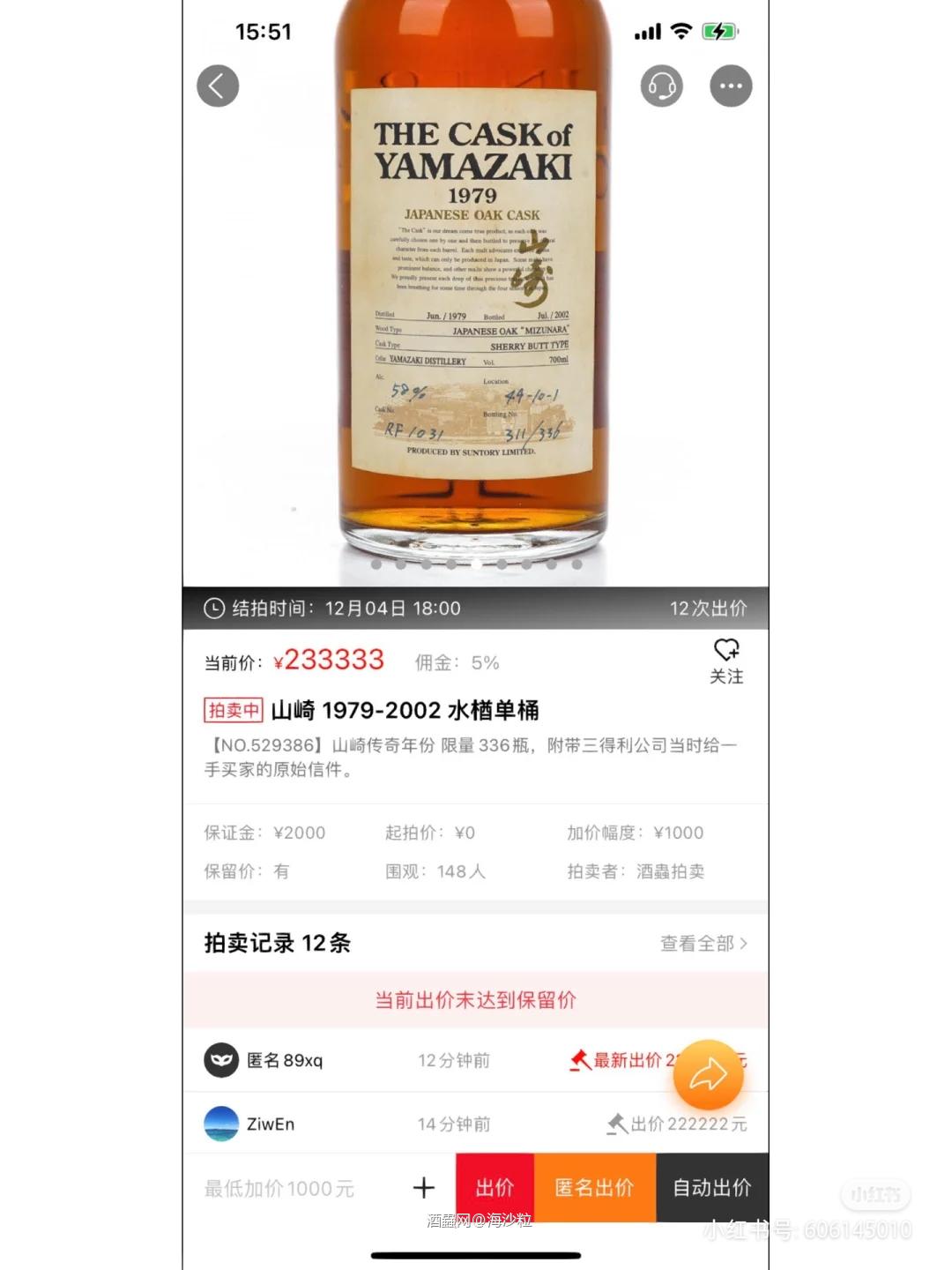Tap the orange share arrow button
The width and height of the screenshot is (952, 1270).
point(708,1074)
